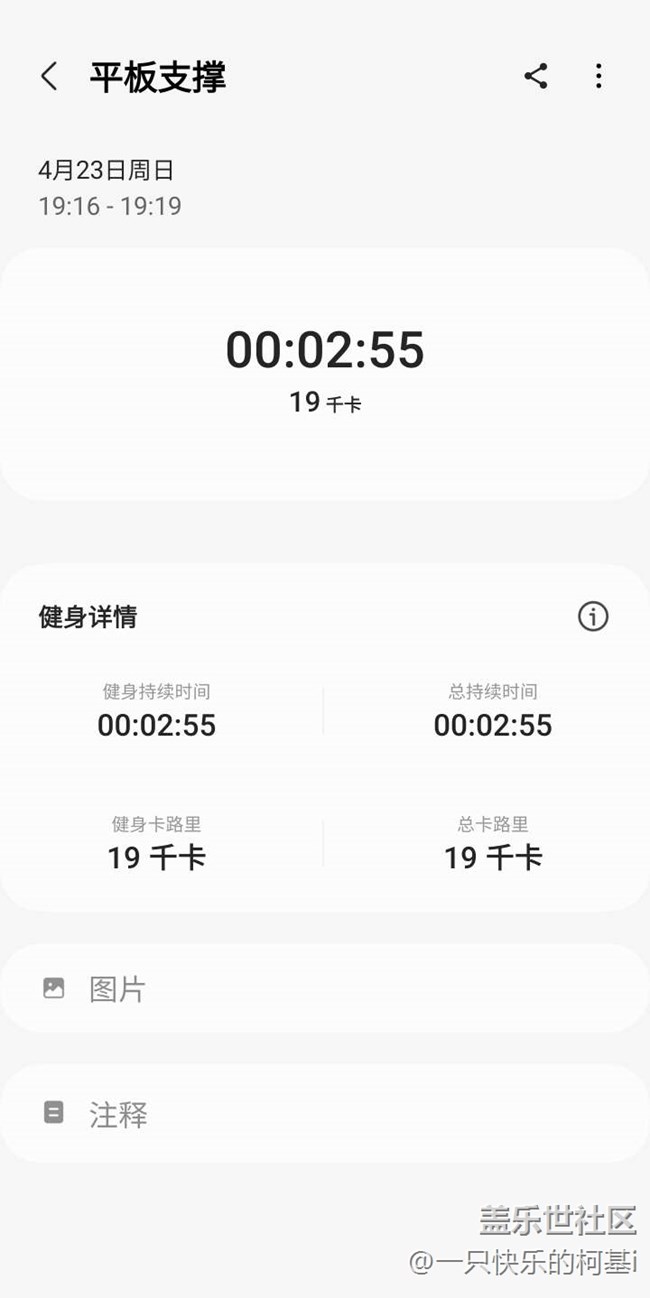Share this plank workout record
Screen dimensions: 650x1298
pos(536,77)
